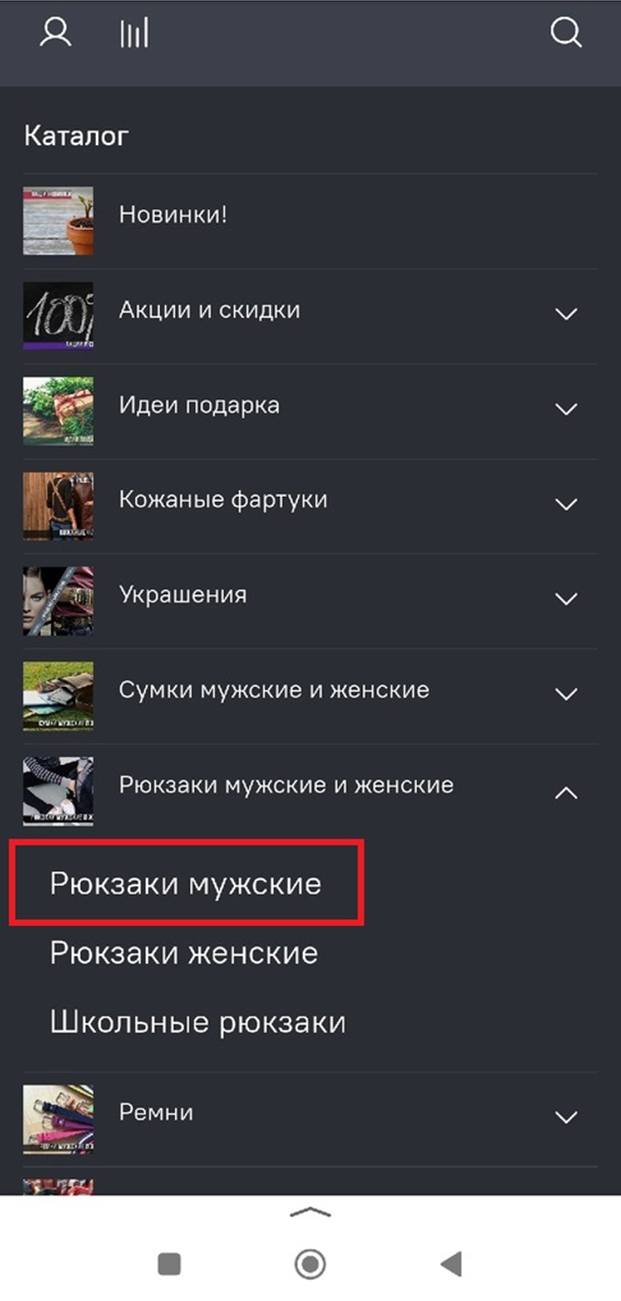The image size is (621, 1301).
Task: Choose Школьные рюкзаки subcategory
Action: pyautogui.click(x=198, y=1023)
